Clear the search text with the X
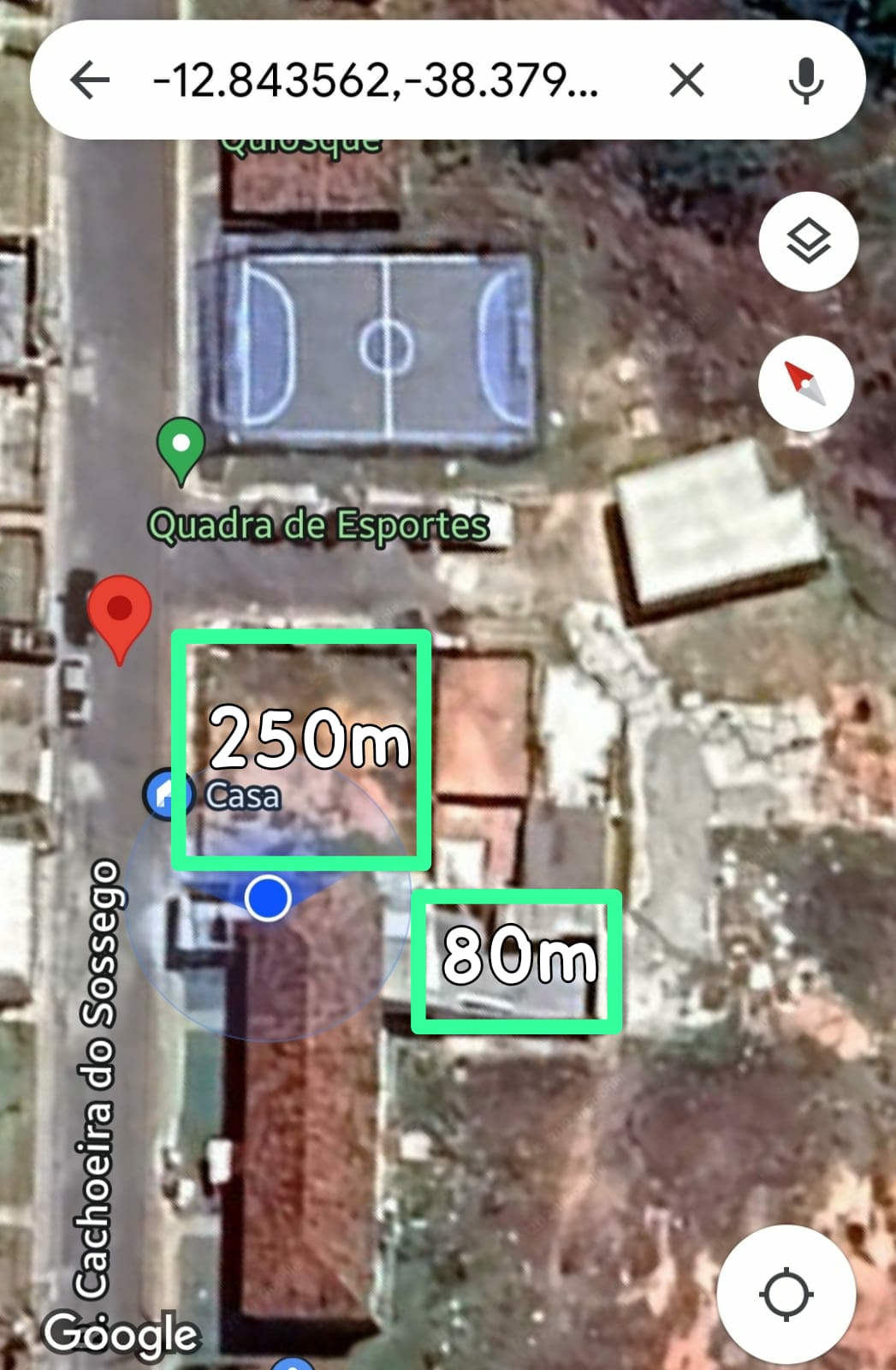Viewport: 896px width, 1370px height. point(686,81)
